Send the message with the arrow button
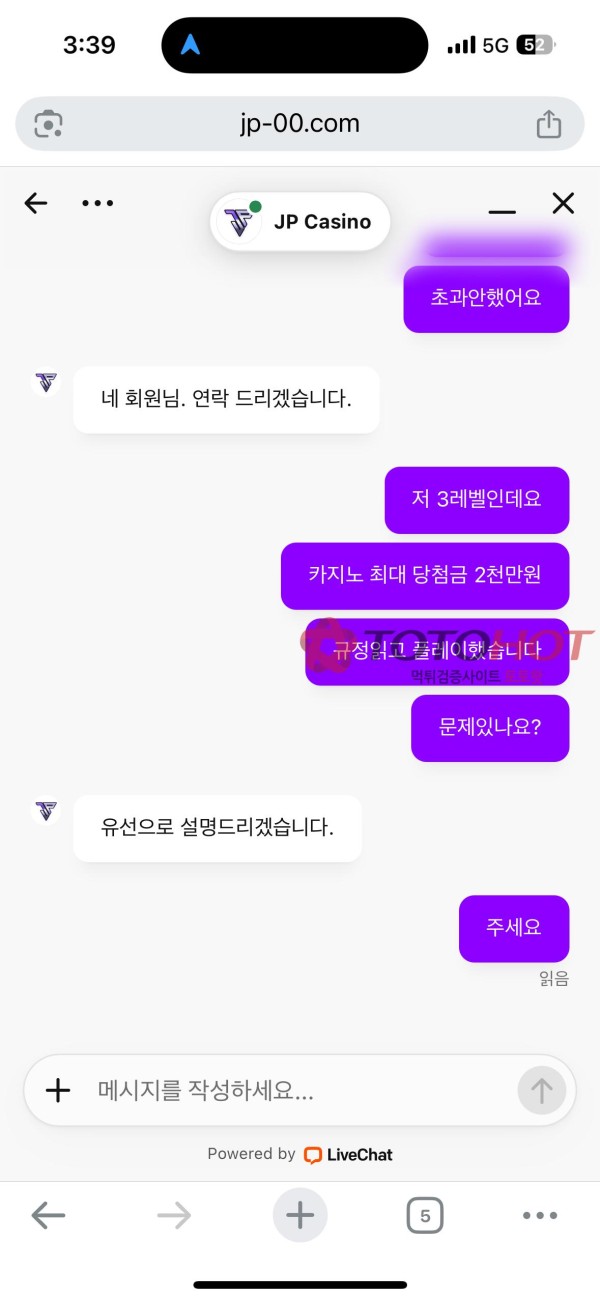 coord(541,1090)
